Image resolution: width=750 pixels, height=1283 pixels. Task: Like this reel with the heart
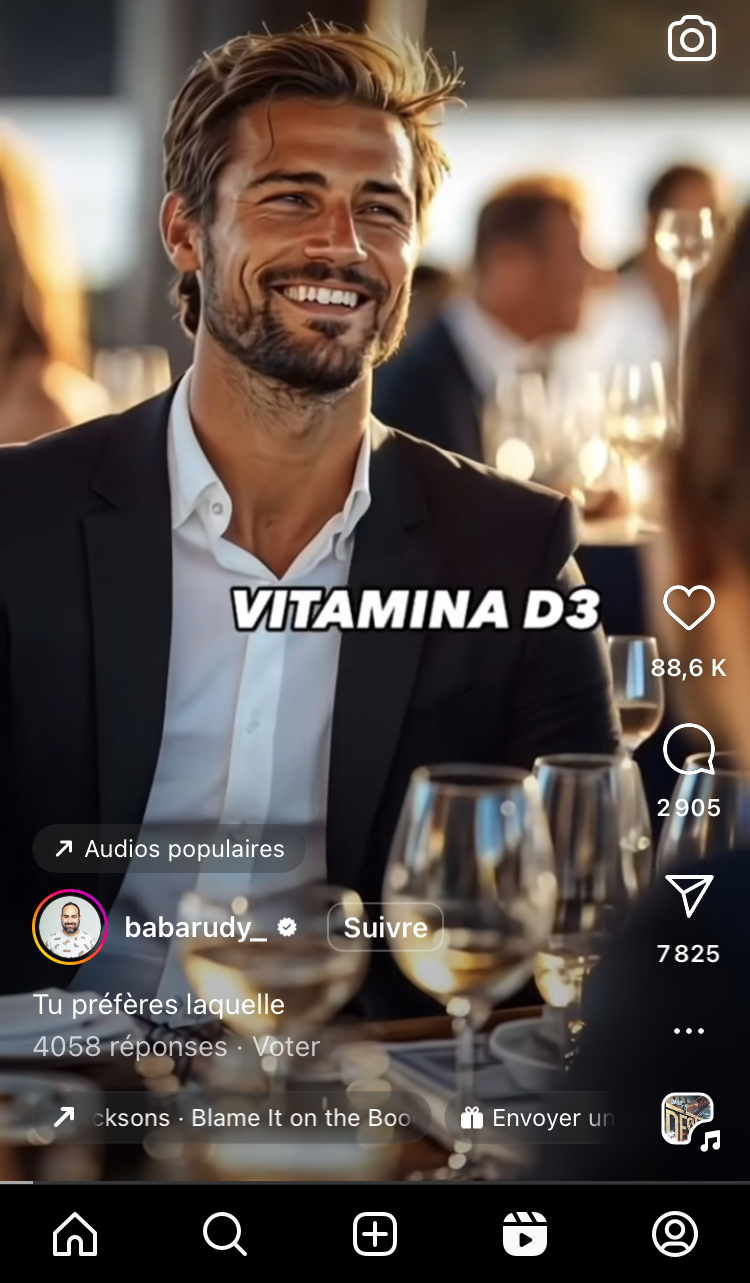coord(689,608)
